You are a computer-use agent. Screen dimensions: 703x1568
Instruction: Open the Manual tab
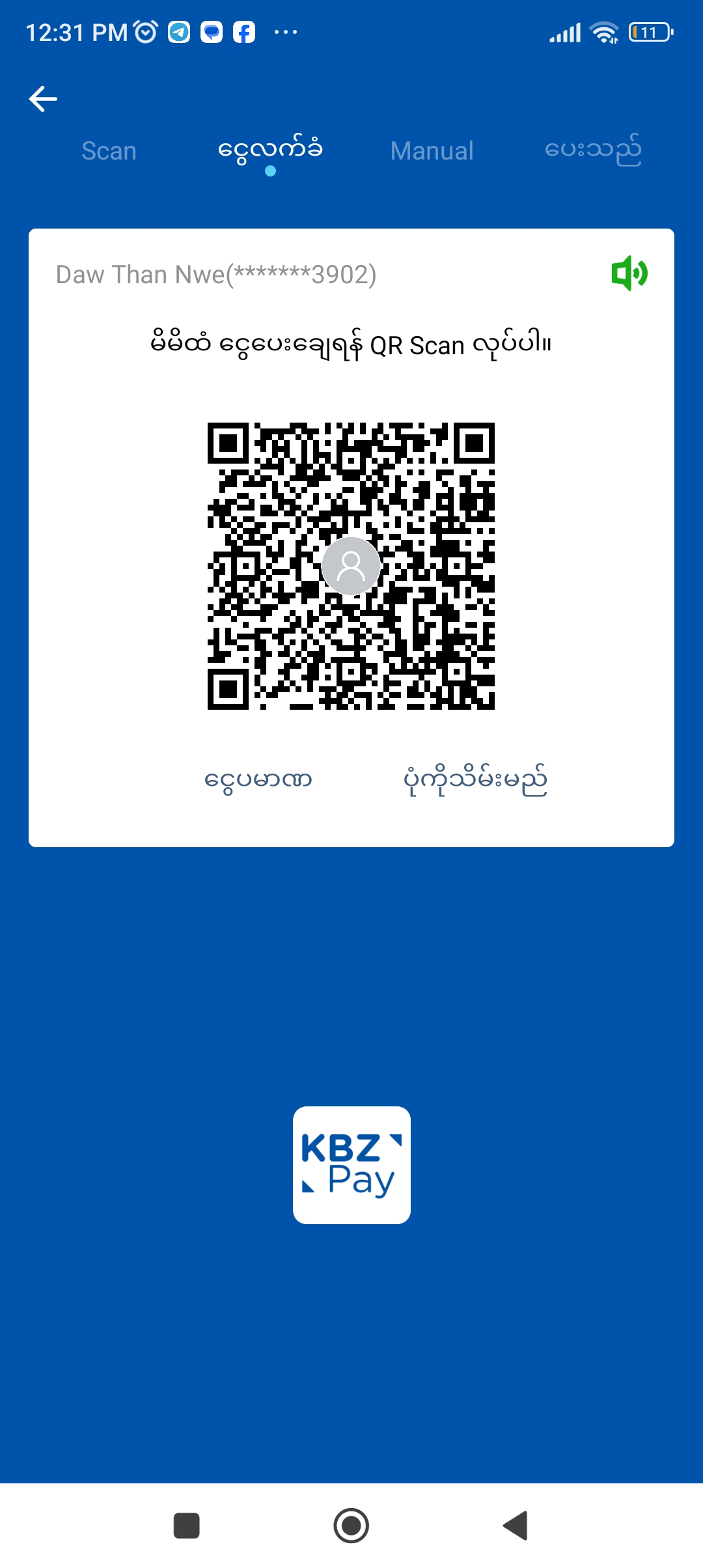pyautogui.click(x=432, y=151)
